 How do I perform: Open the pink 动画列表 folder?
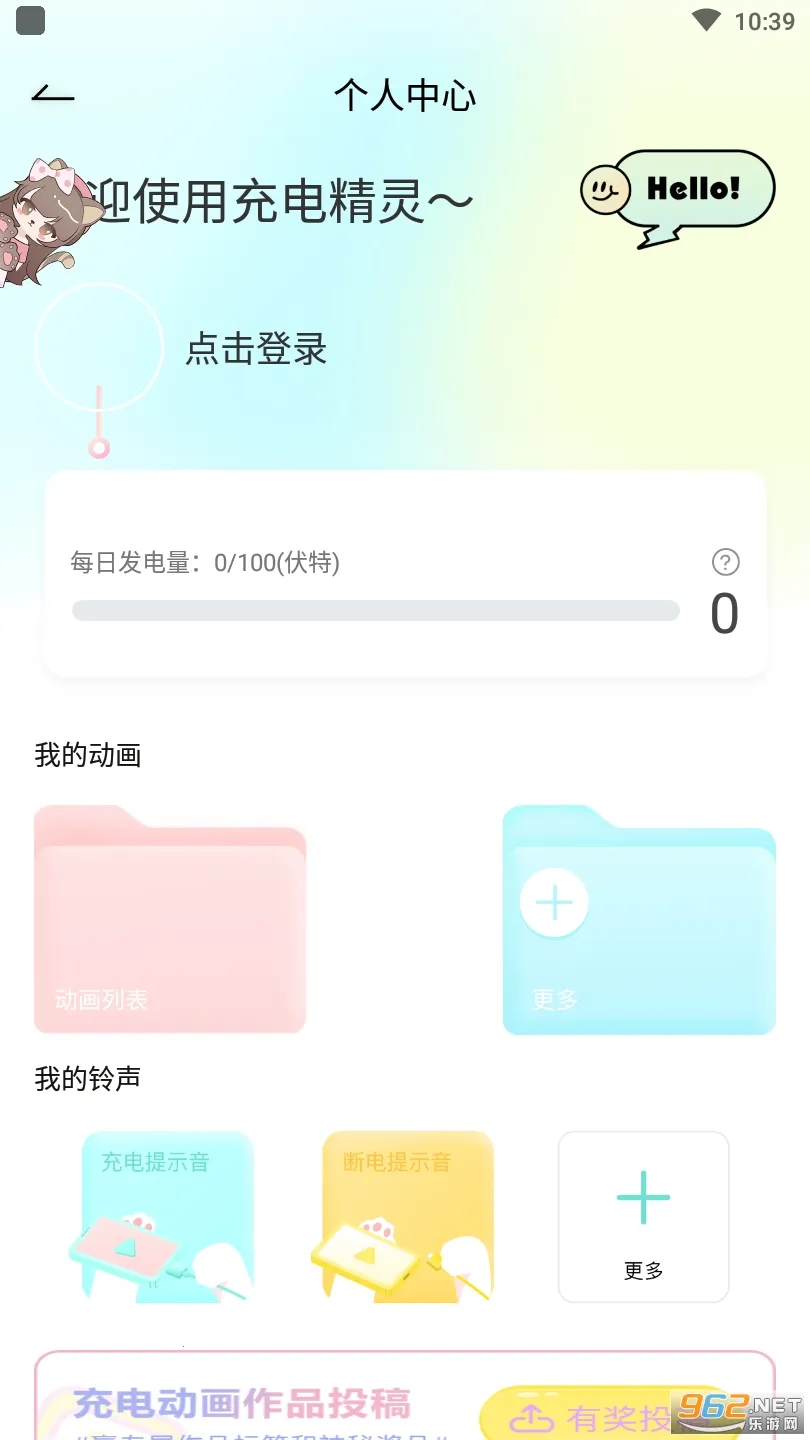click(169, 920)
